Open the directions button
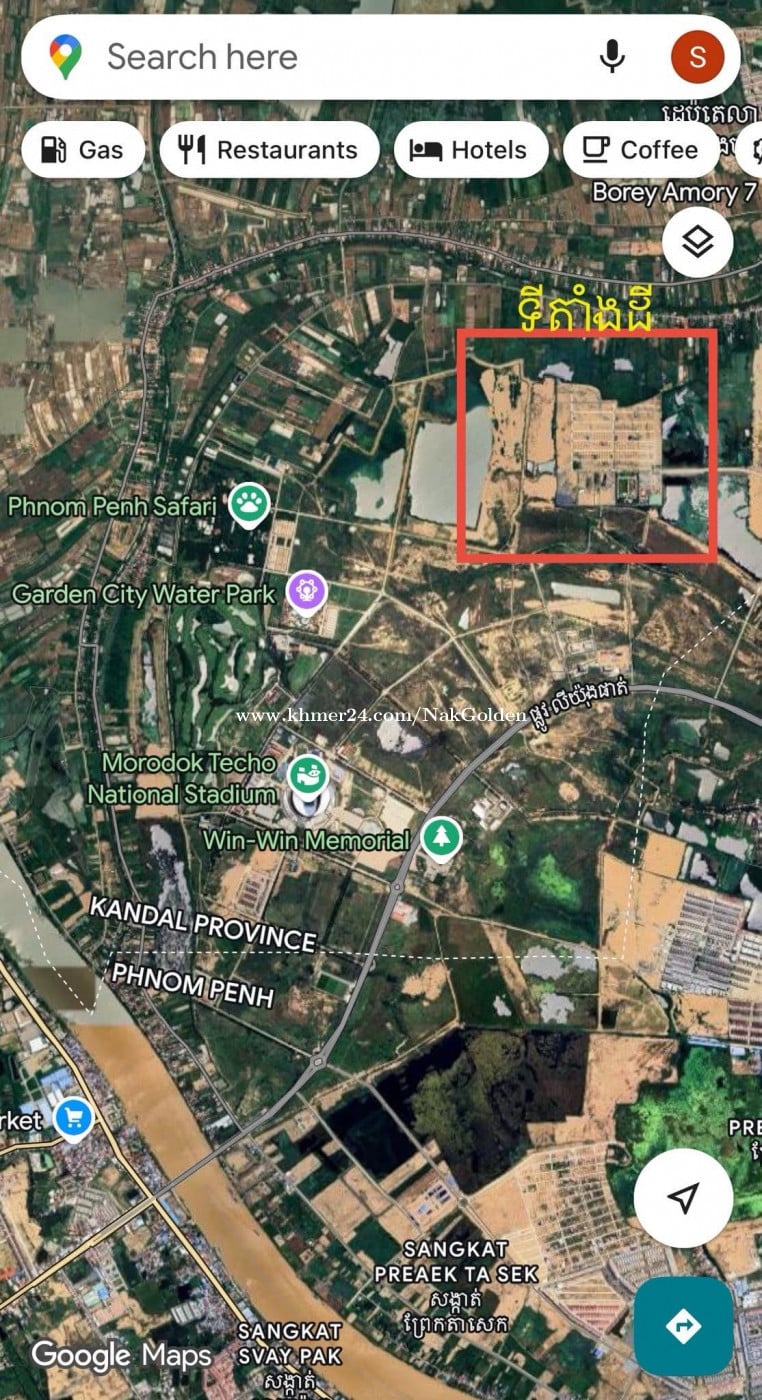 [684, 1326]
